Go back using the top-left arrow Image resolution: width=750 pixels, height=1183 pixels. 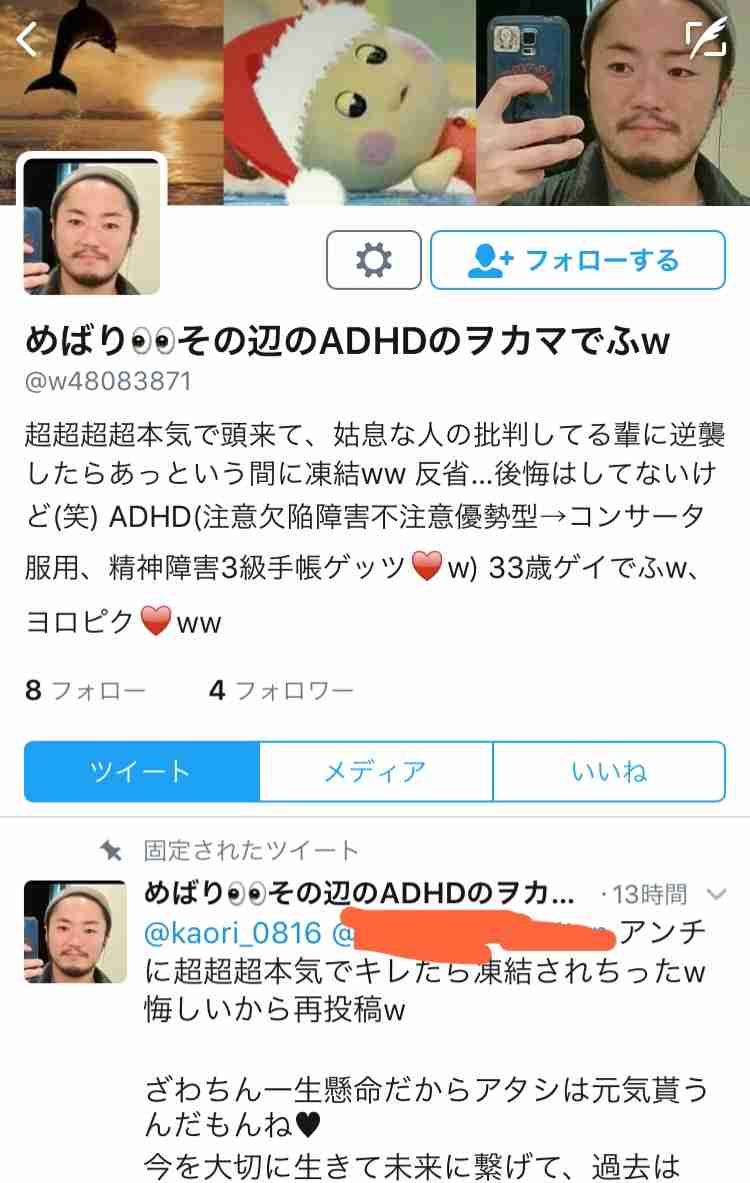tap(28, 40)
